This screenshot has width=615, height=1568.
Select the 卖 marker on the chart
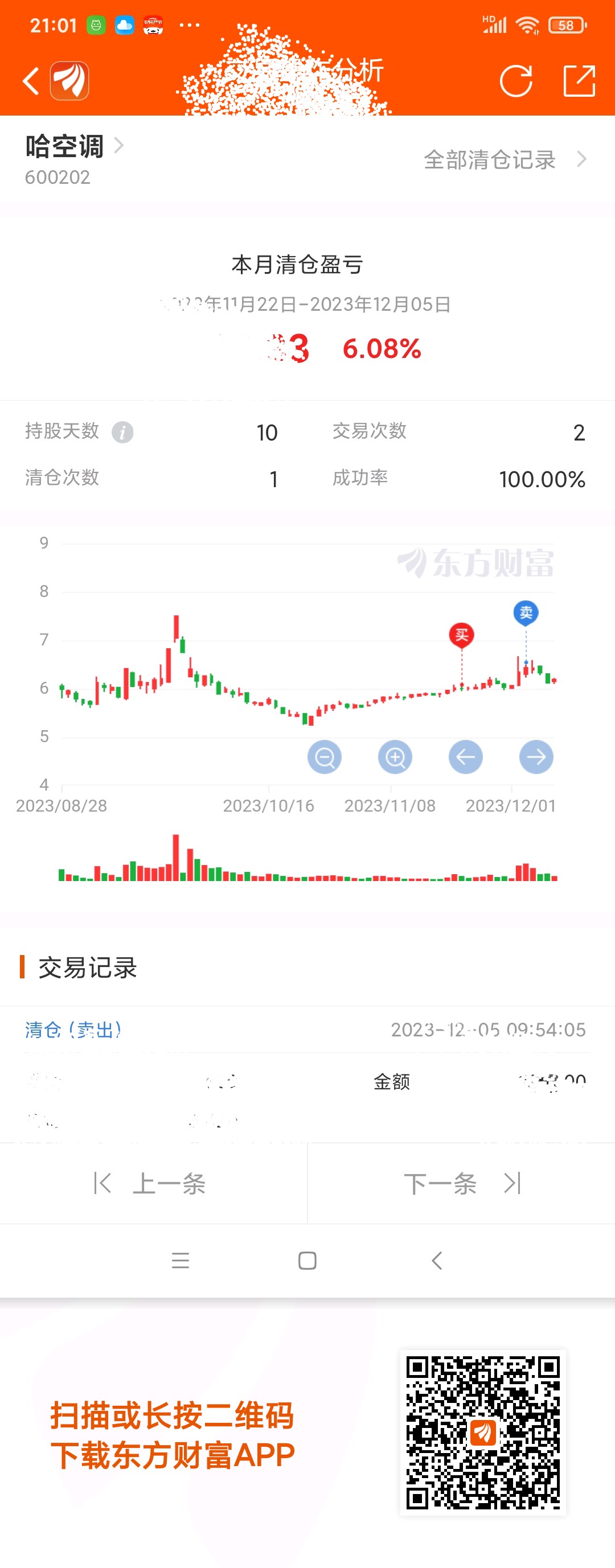(x=526, y=613)
